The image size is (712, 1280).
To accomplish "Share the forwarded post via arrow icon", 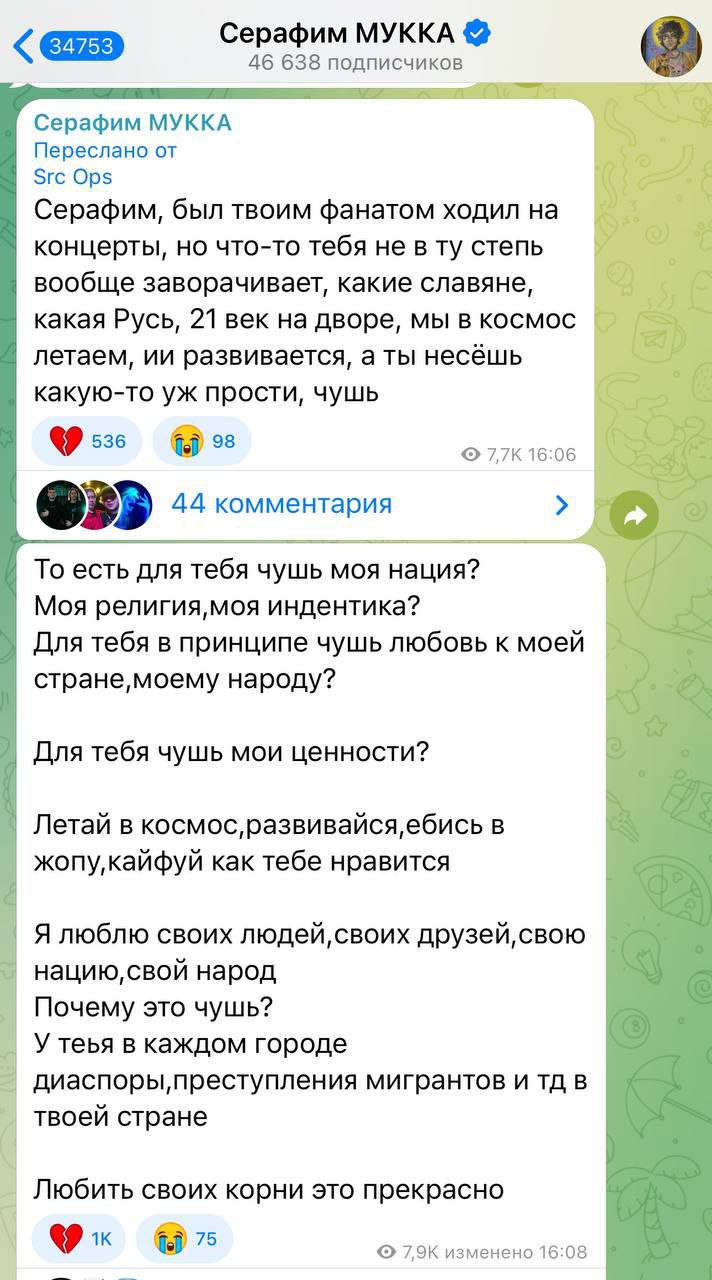I will tap(635, 515).
